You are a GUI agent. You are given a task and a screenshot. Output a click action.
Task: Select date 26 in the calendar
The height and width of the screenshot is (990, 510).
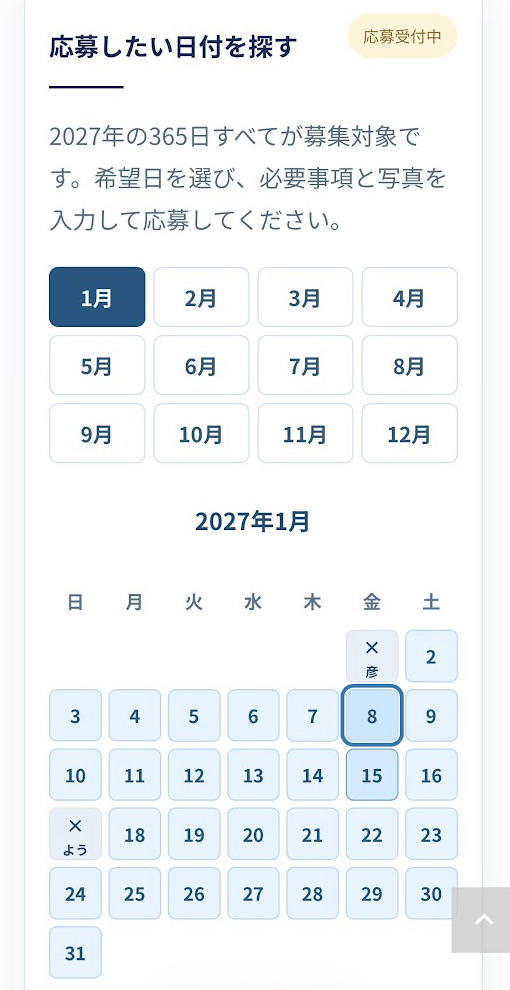point(194,893)
